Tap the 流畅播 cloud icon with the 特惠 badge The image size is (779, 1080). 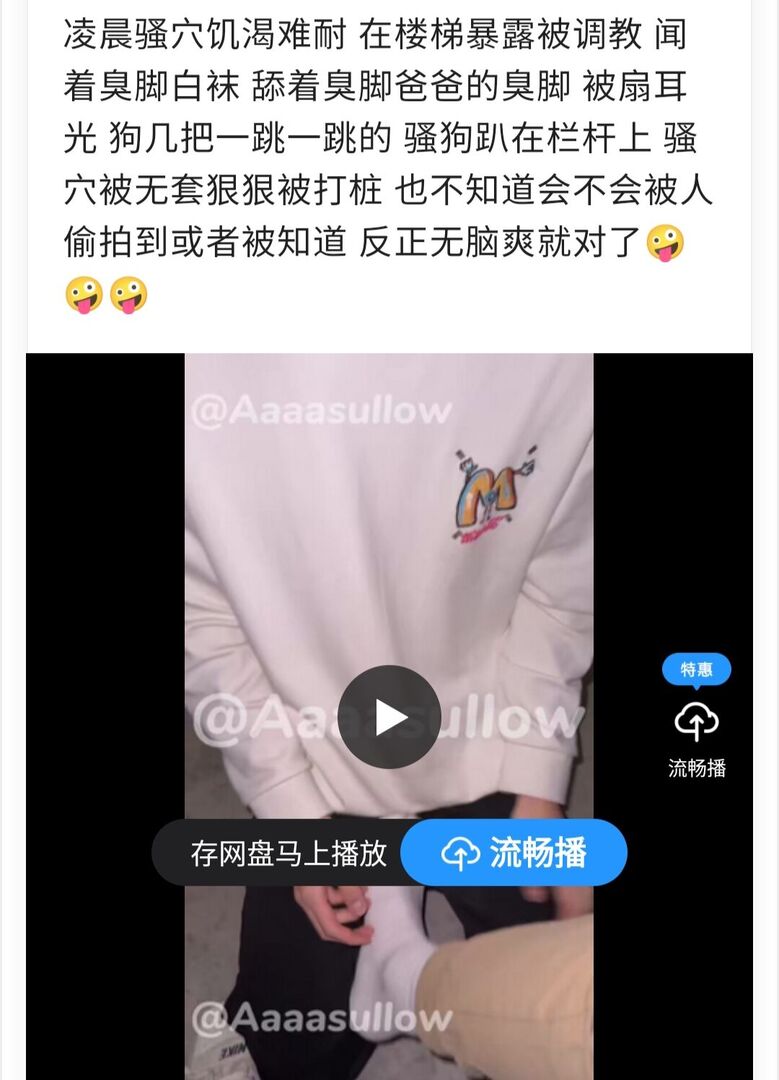[x=697, y=722]
